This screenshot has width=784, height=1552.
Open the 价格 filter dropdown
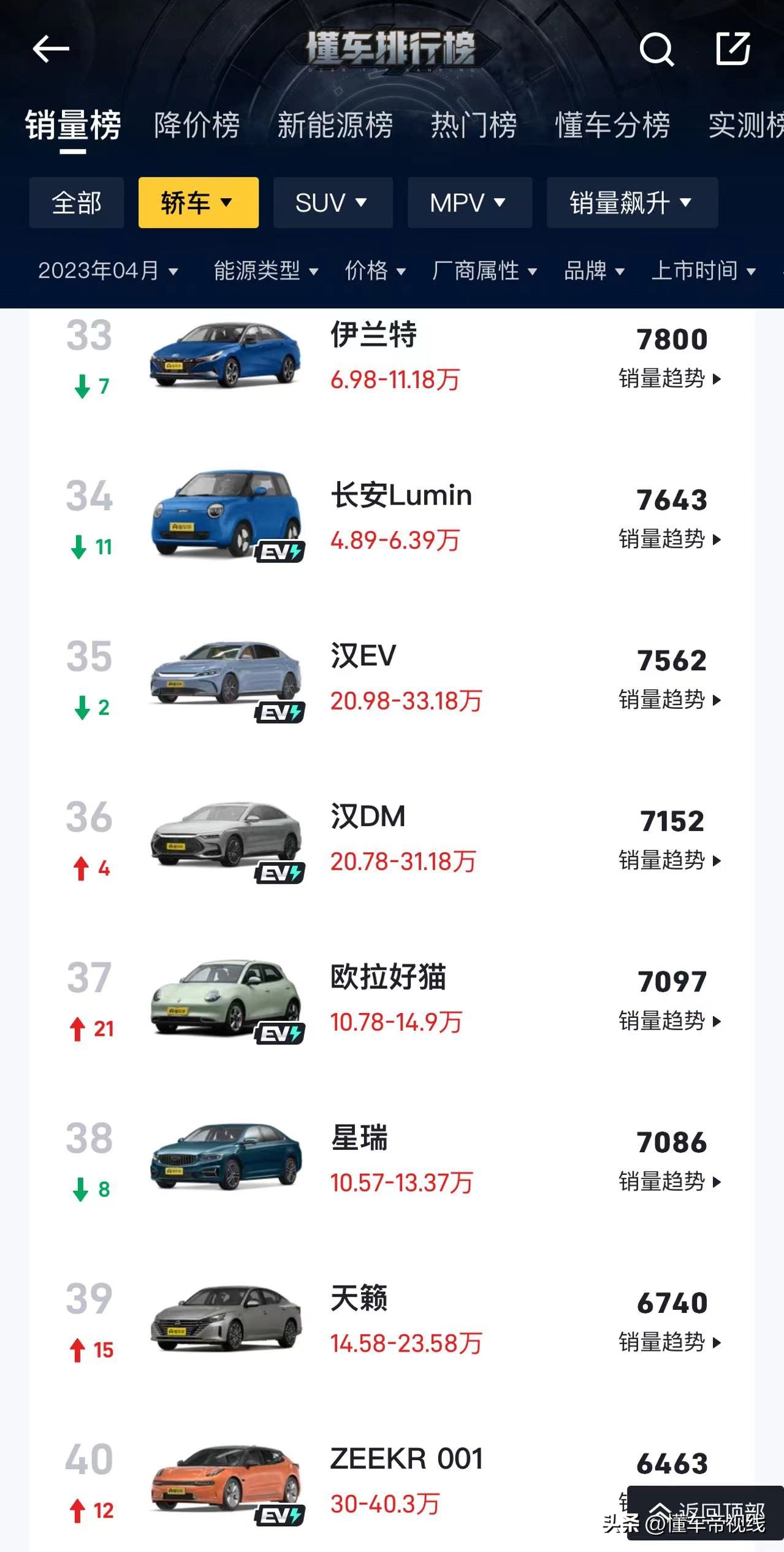point(374,272)
